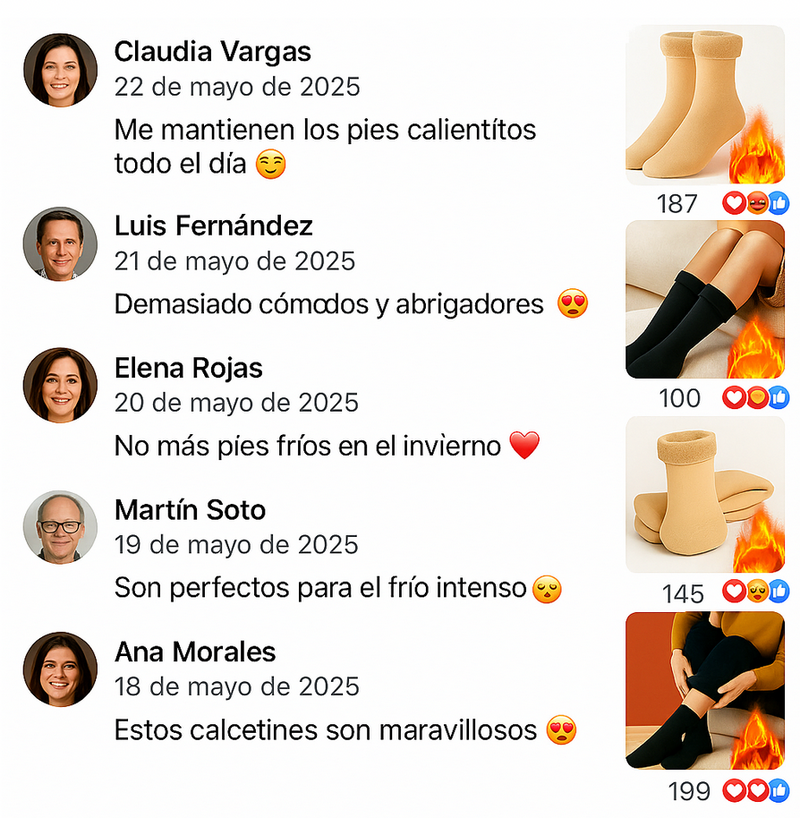Click the heart reaction on Claudia's post
Screen dimensions: 800x818
click(733, 202)
